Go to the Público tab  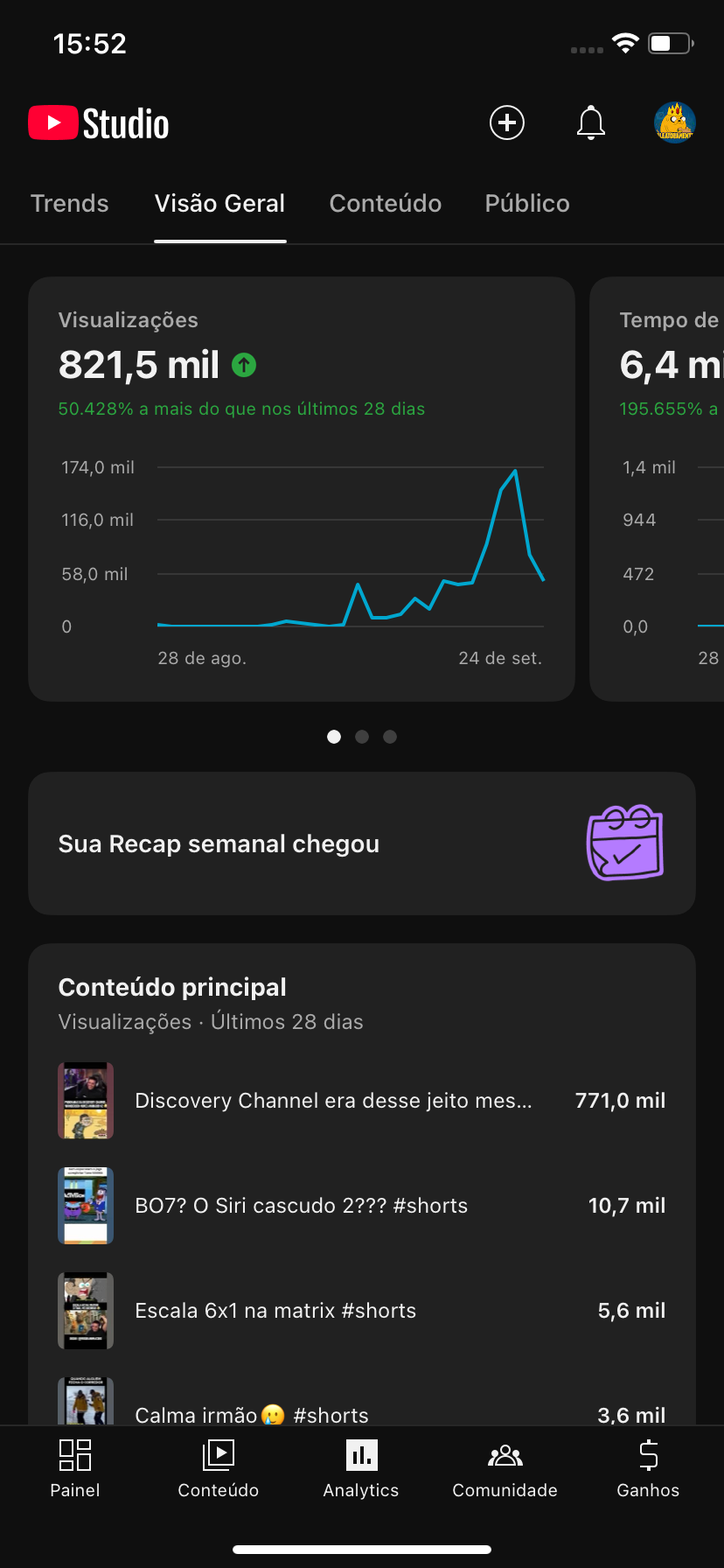point(527,204)
